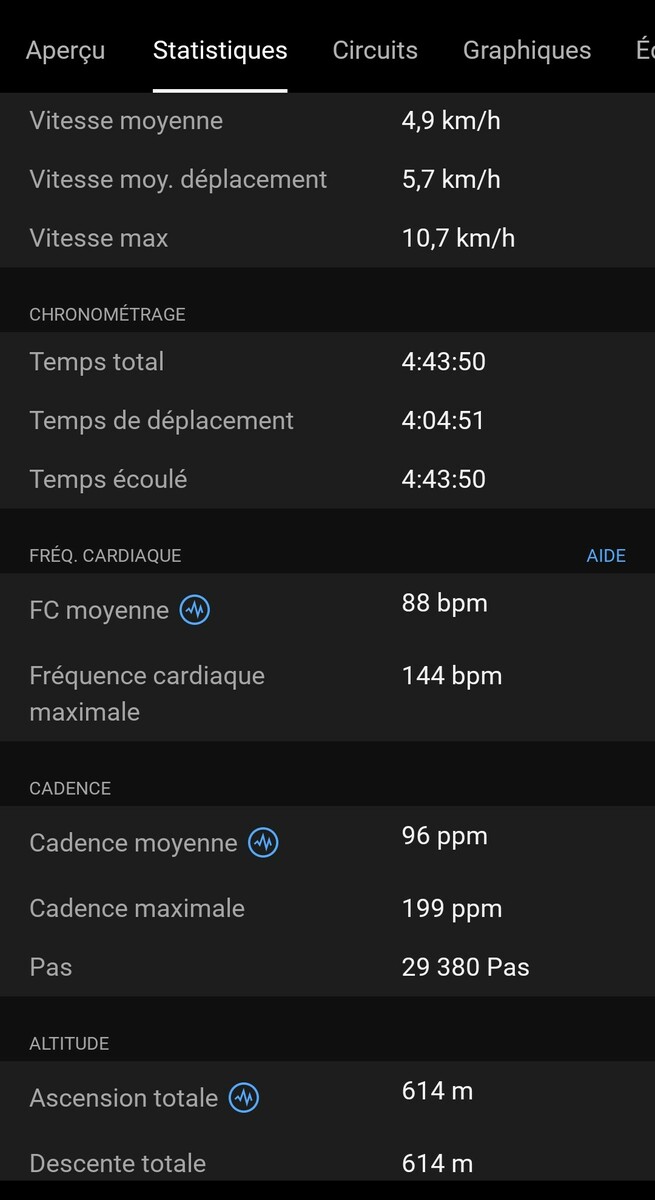Open the AIDE link for heart rate
The width and height of the screenshot is (655, 1200).
pos(606,556)
